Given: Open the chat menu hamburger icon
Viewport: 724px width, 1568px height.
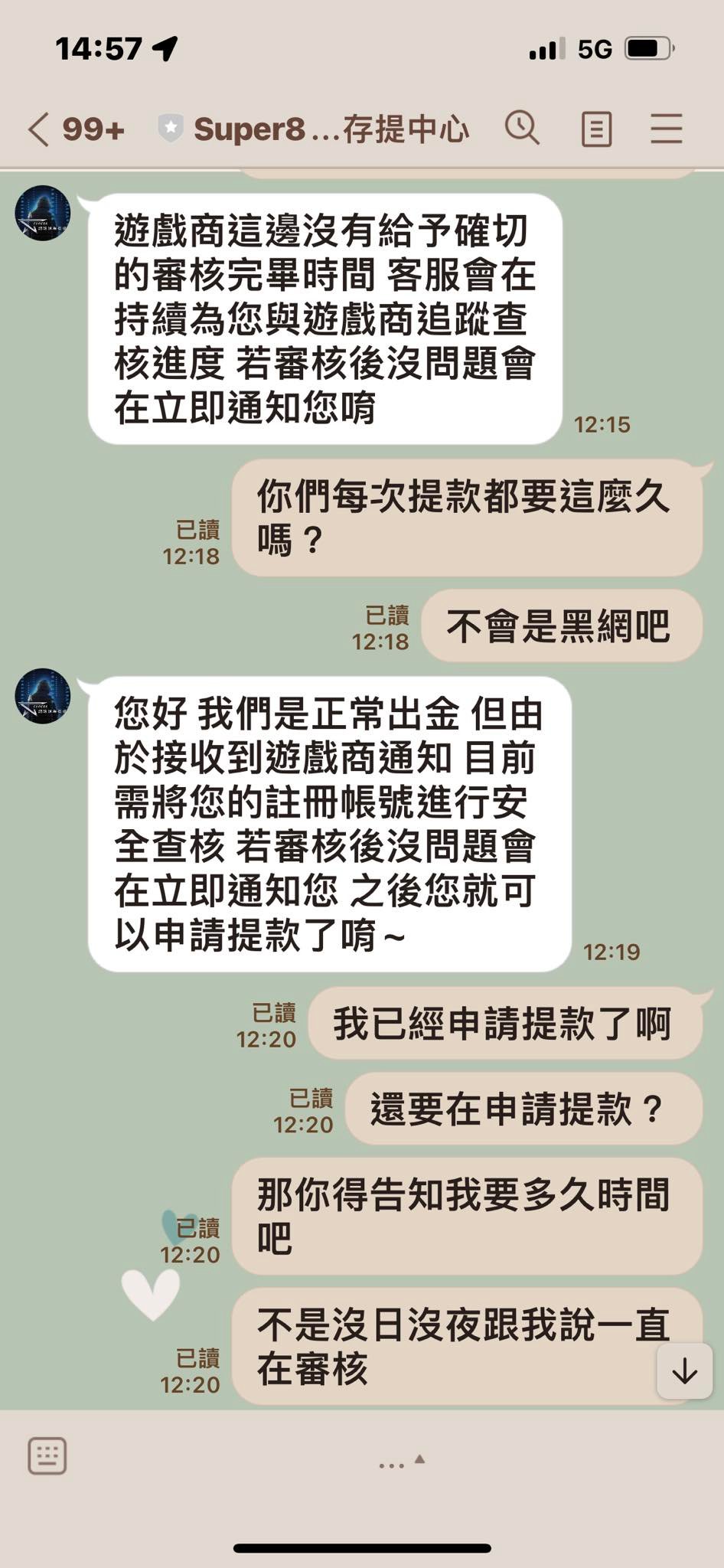Looking at the screenshot, I should click(x=666, y=129).
